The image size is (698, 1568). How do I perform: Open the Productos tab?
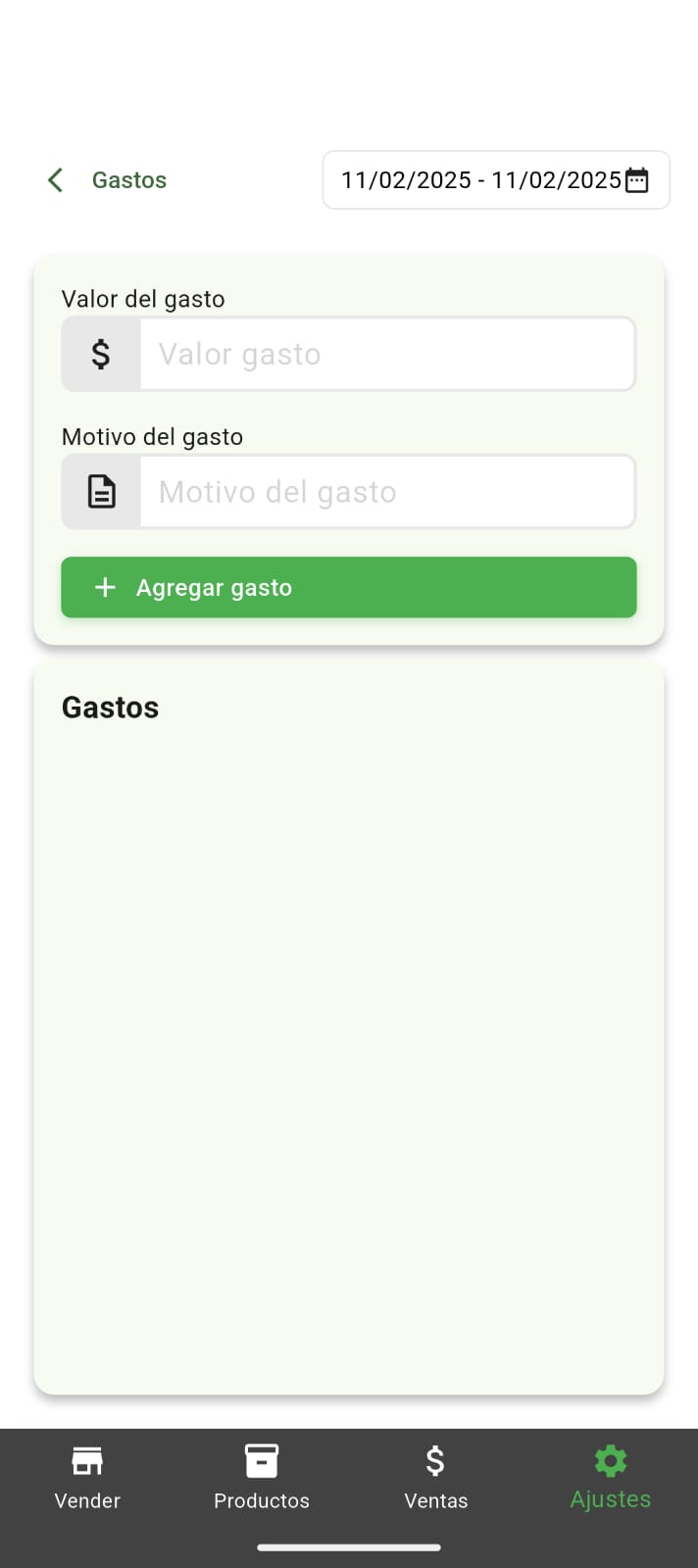[x=262, y=1477]
